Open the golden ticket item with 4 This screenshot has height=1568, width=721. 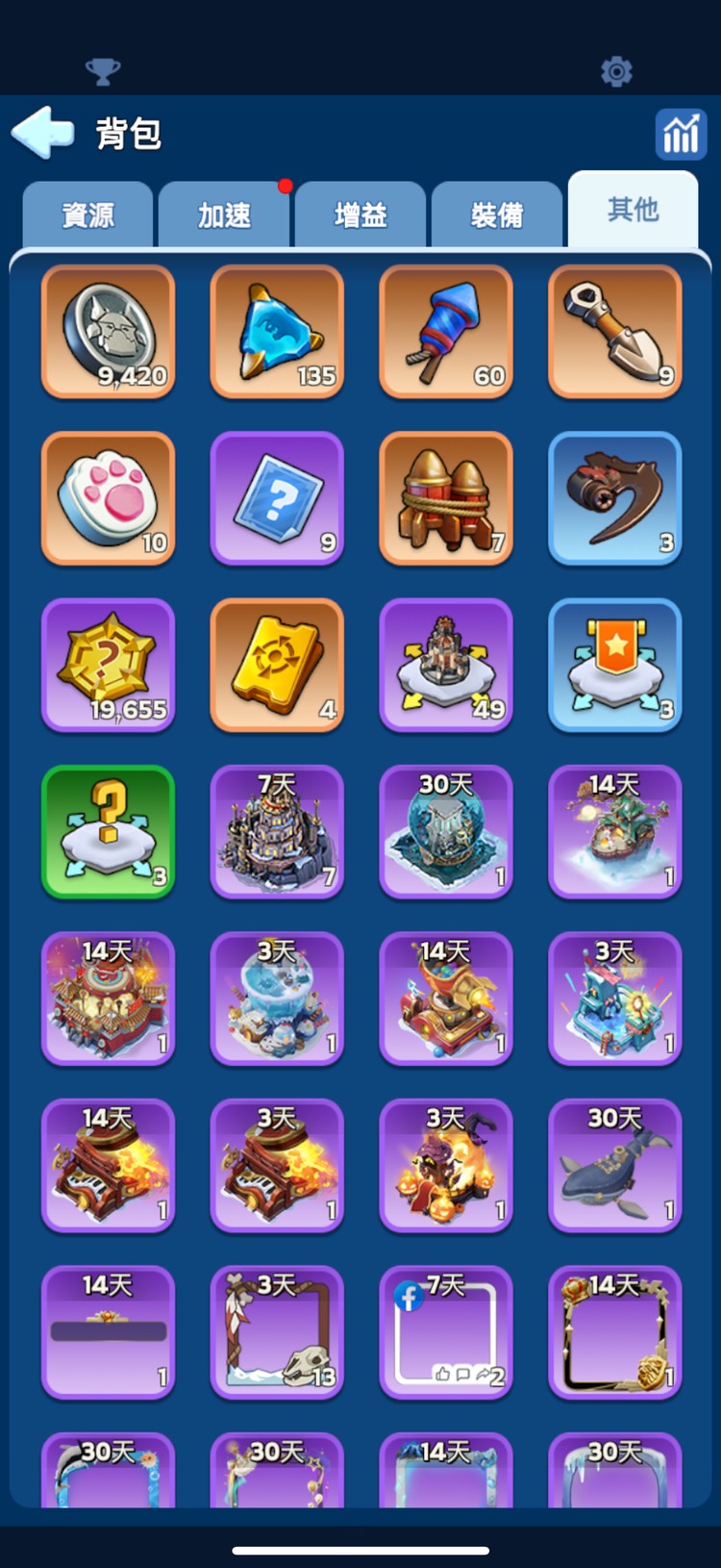277,665
